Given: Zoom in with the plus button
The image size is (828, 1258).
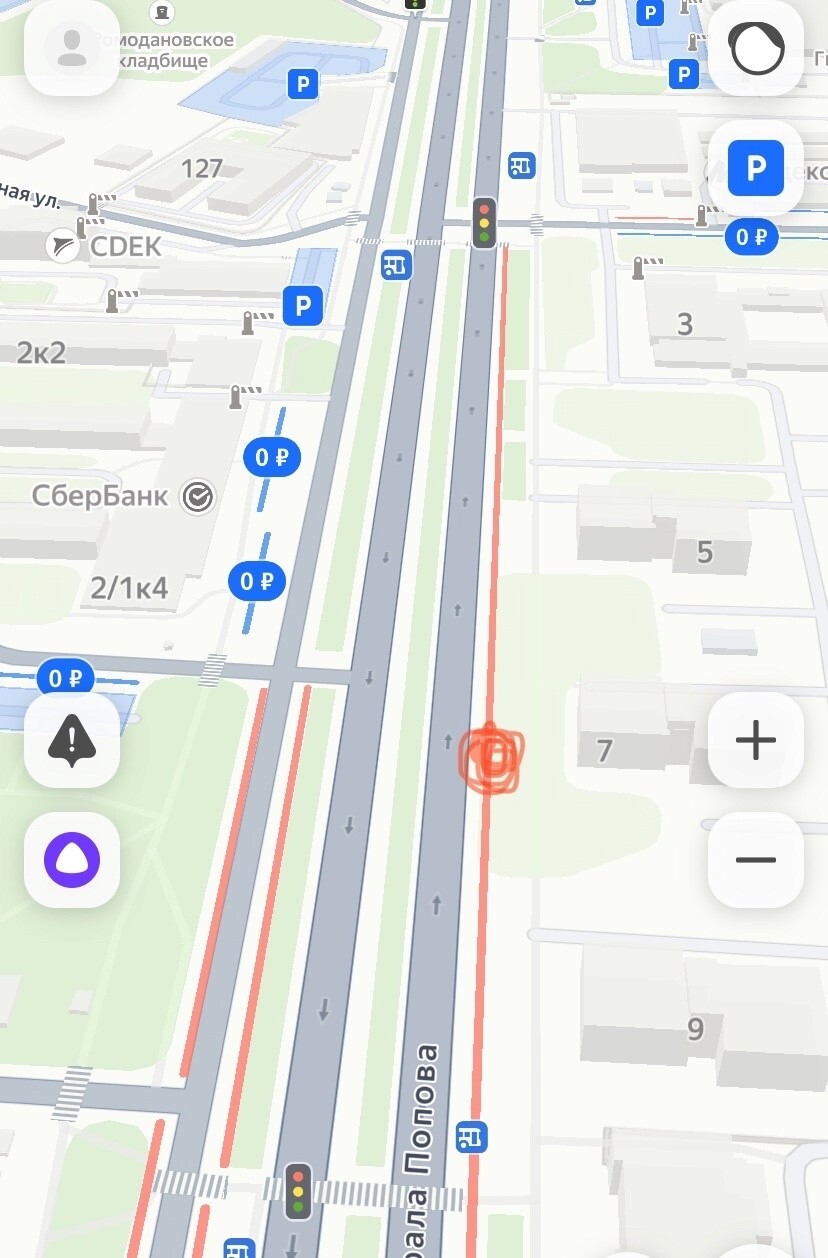Looking at the screenshot, I should pyautogui.click(x=756, y=740).
